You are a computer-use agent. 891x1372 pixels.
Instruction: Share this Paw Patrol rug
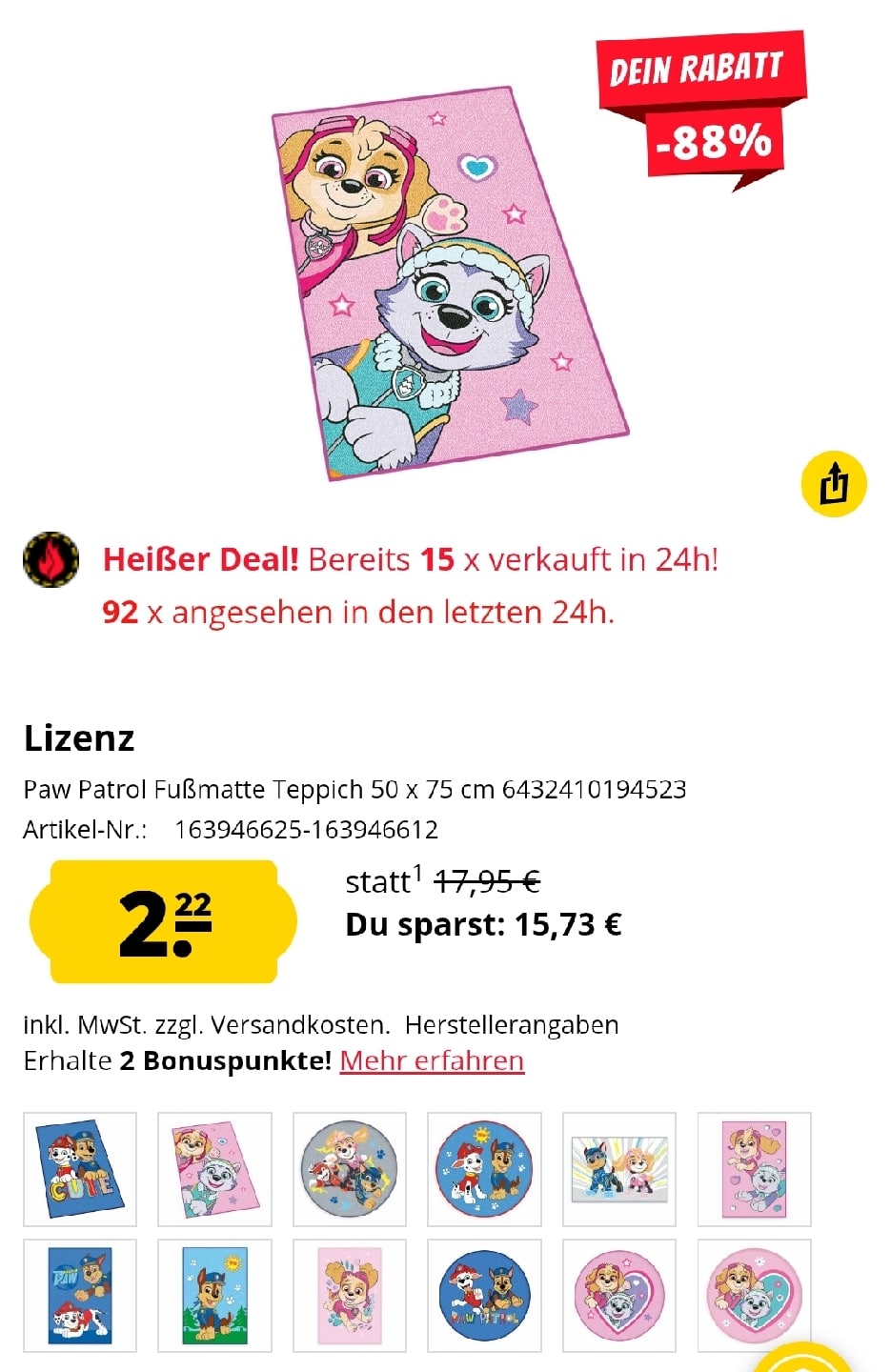[x=833, y=484]
